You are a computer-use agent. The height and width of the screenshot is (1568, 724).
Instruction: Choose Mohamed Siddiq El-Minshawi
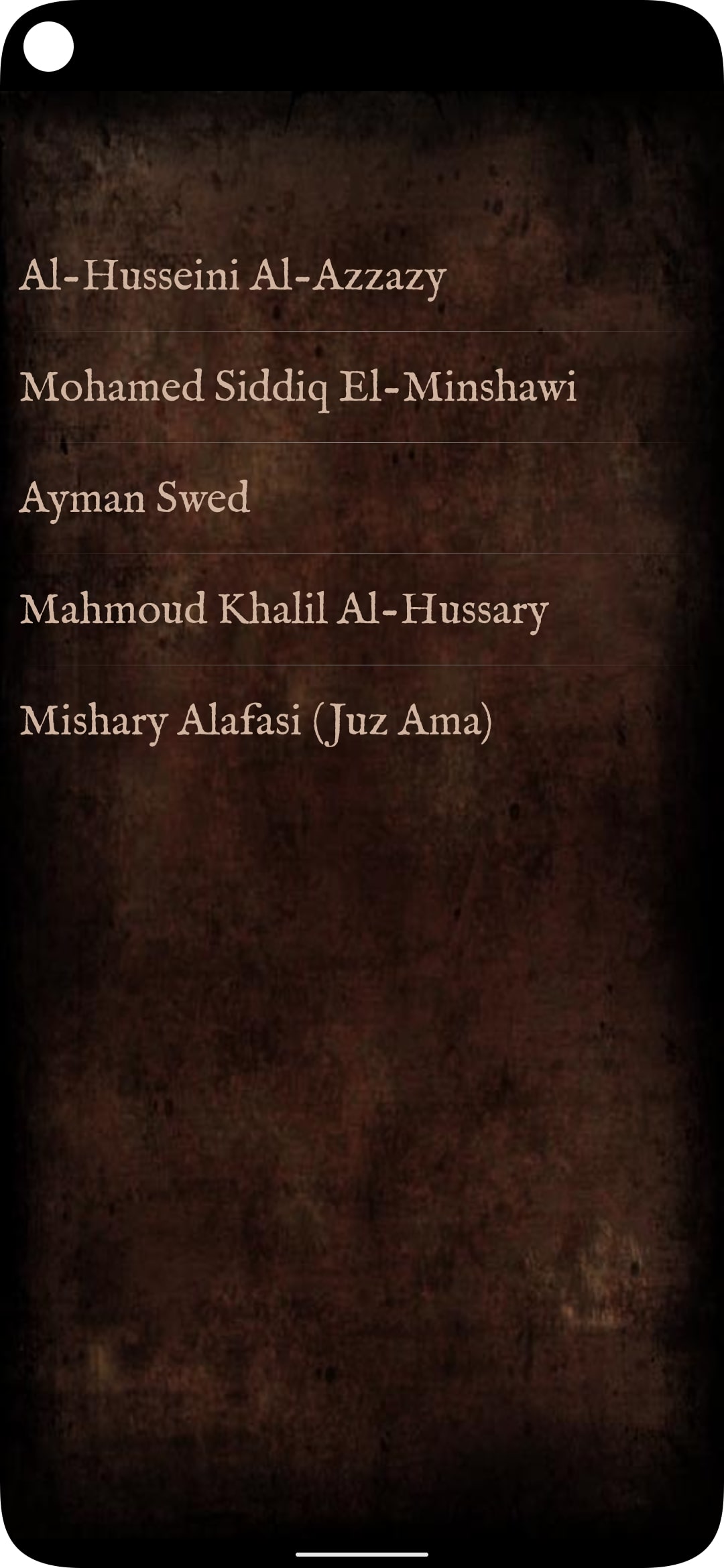[298, 387]
